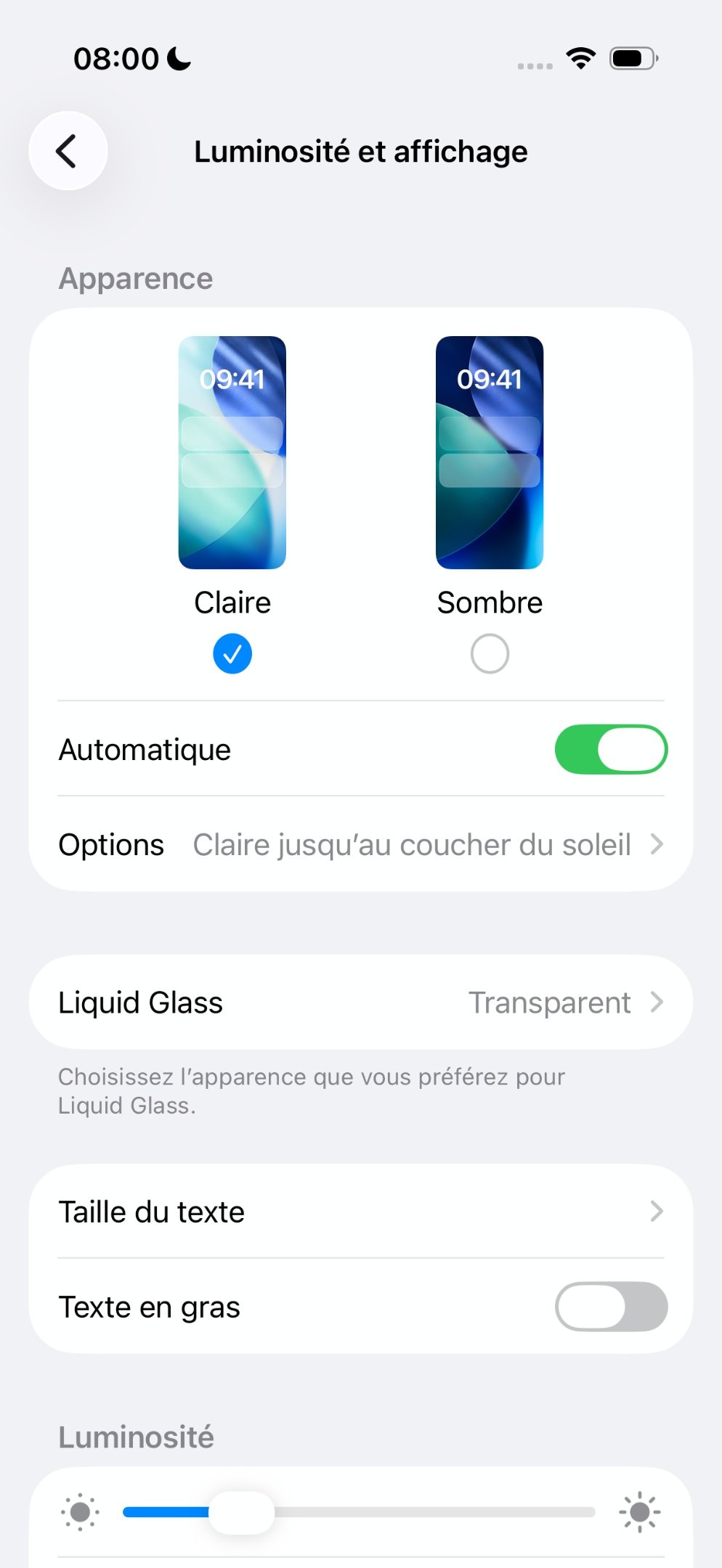Disable the Automatique switch
This screenshot has width=722, height=1568.
tap(611, 749)
